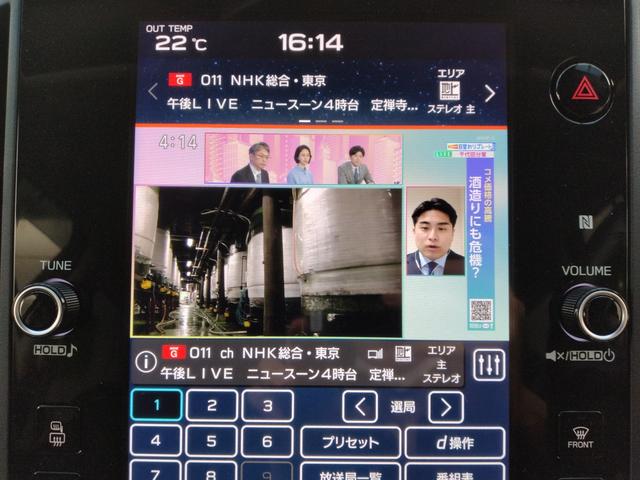640x480 pixels.
Task: Open the d操作 data operation panel
Action: 455,442
